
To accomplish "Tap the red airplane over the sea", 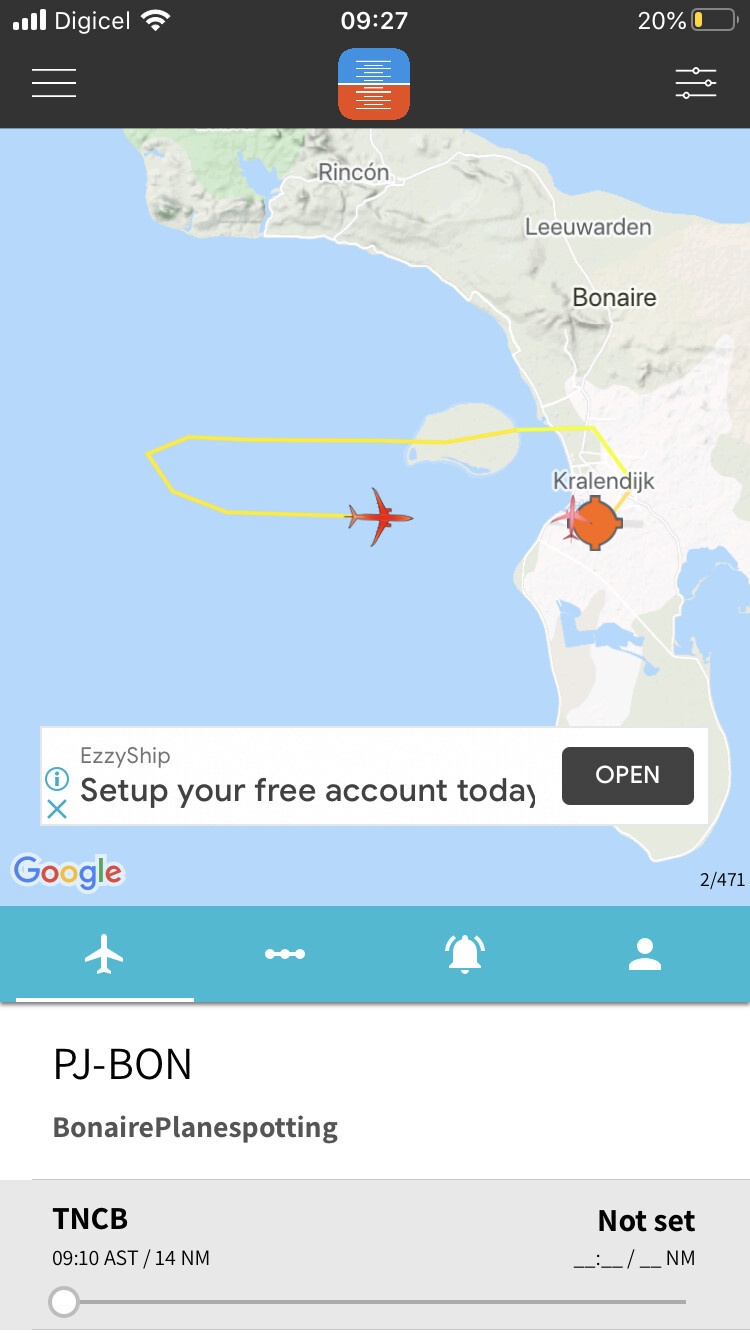I will click(x=379, y=517).
